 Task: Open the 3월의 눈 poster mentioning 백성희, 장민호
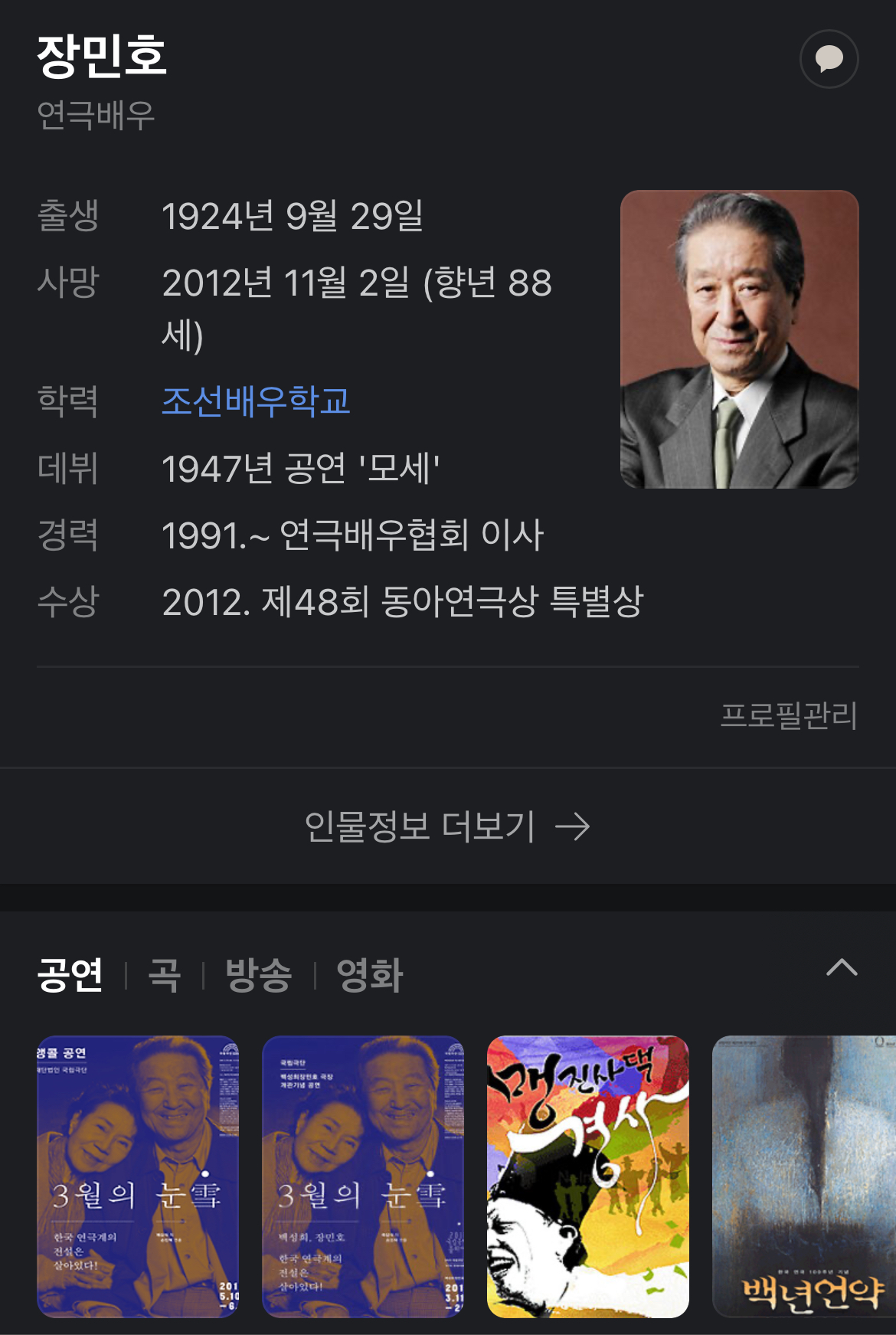tap(363, 1176)
